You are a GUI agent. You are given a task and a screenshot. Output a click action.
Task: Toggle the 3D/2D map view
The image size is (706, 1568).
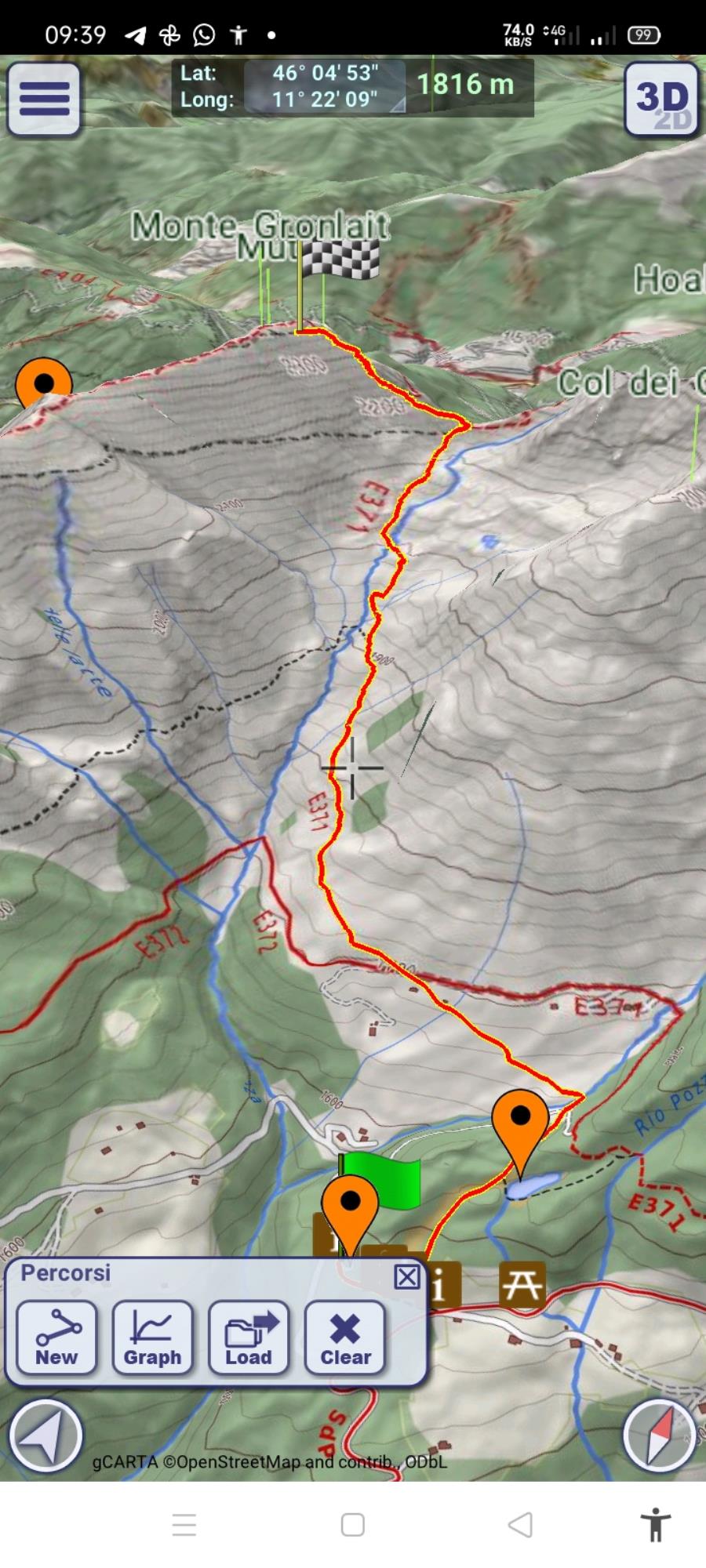click(x=661, y=99)
